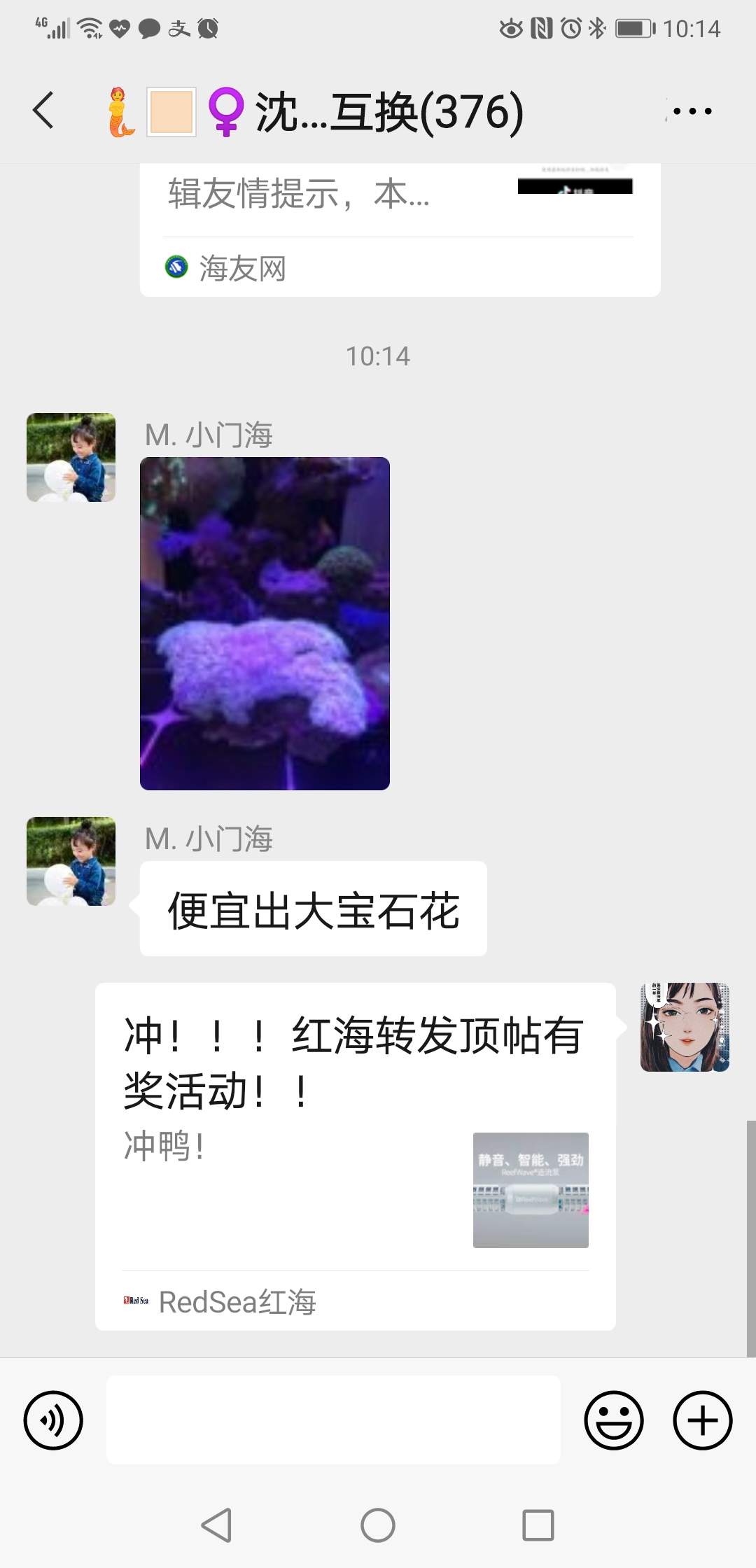
Task: Open the emoji sticker panel
Action: tap(614, 1420)
